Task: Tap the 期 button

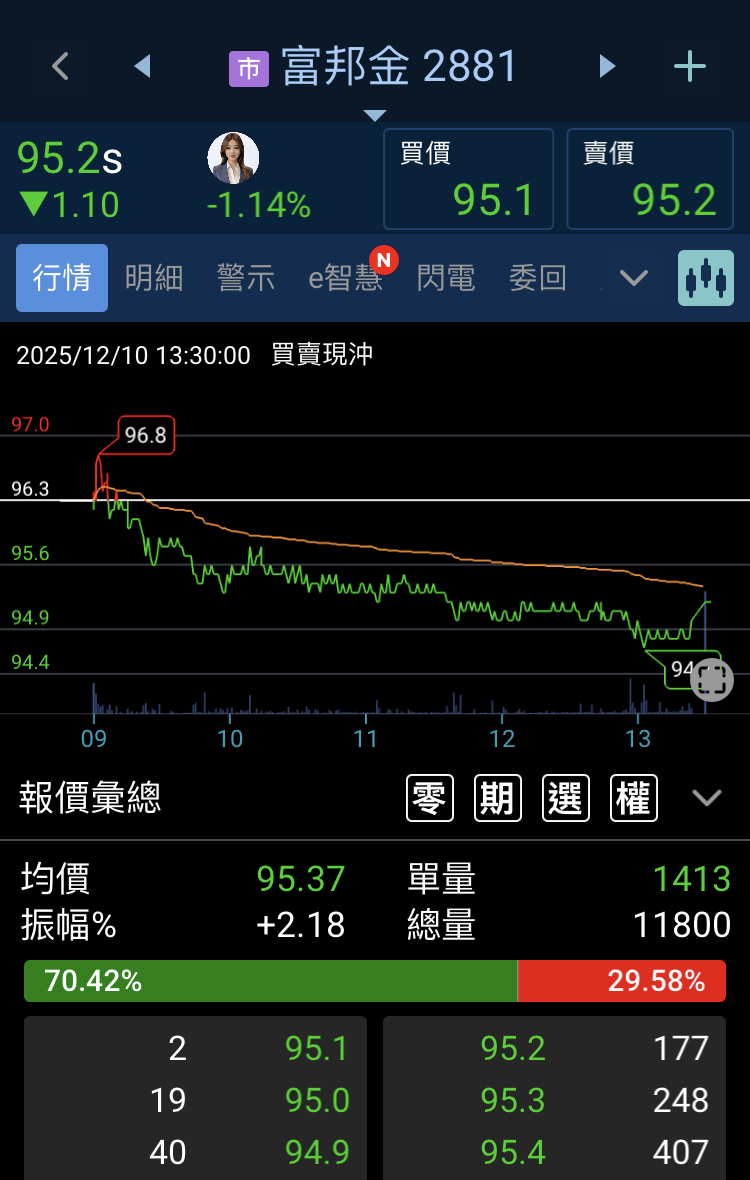Action: click(498, 798)
